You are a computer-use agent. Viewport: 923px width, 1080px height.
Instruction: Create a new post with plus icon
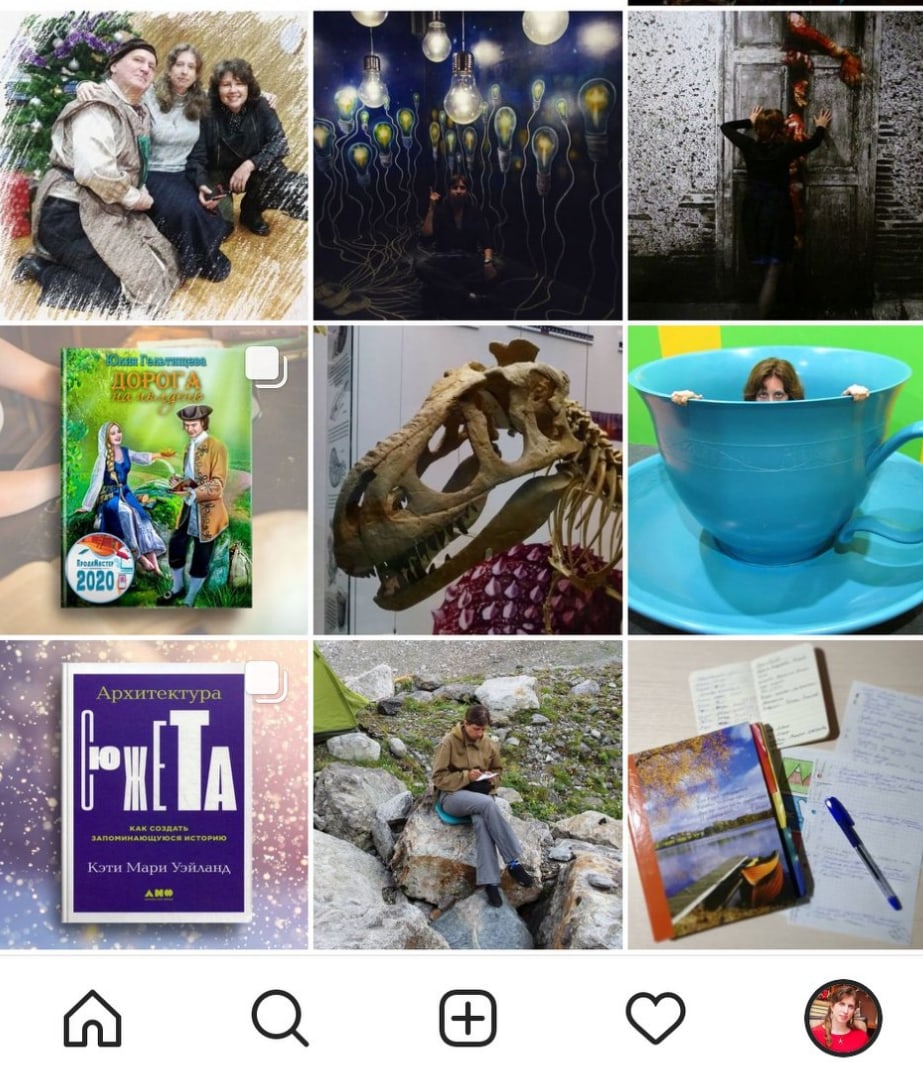(x=467, y=1018)
